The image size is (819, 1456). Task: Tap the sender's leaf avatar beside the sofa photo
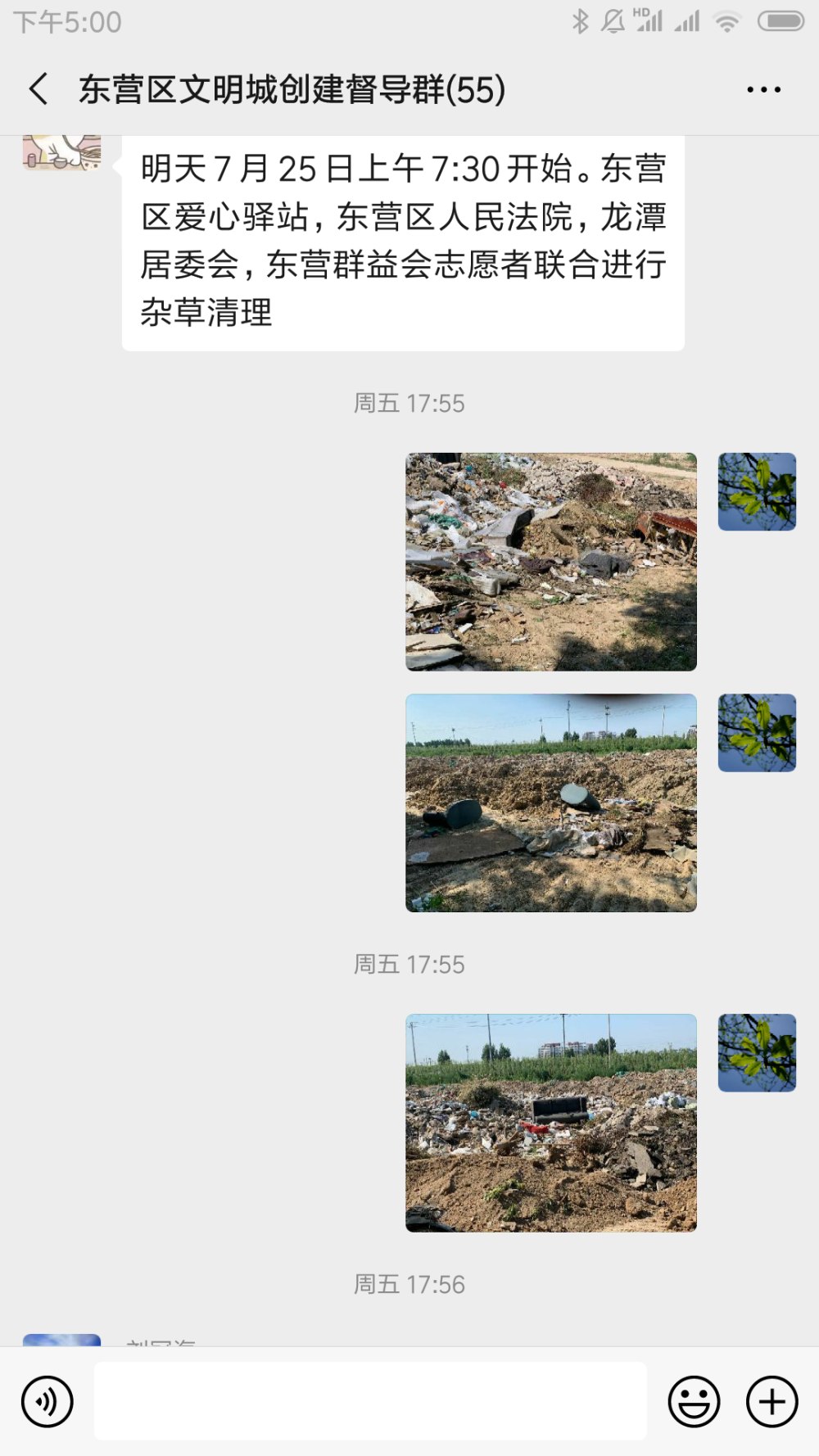757,1052
